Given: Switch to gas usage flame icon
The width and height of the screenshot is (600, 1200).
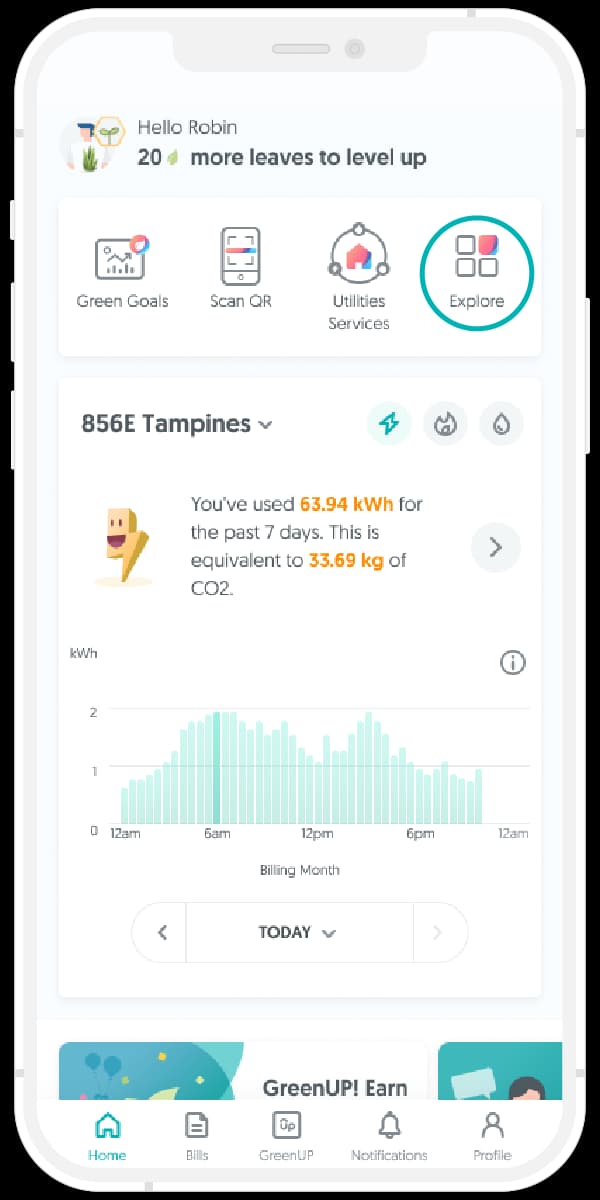Looking at the screenshot, I should (445, 424).
